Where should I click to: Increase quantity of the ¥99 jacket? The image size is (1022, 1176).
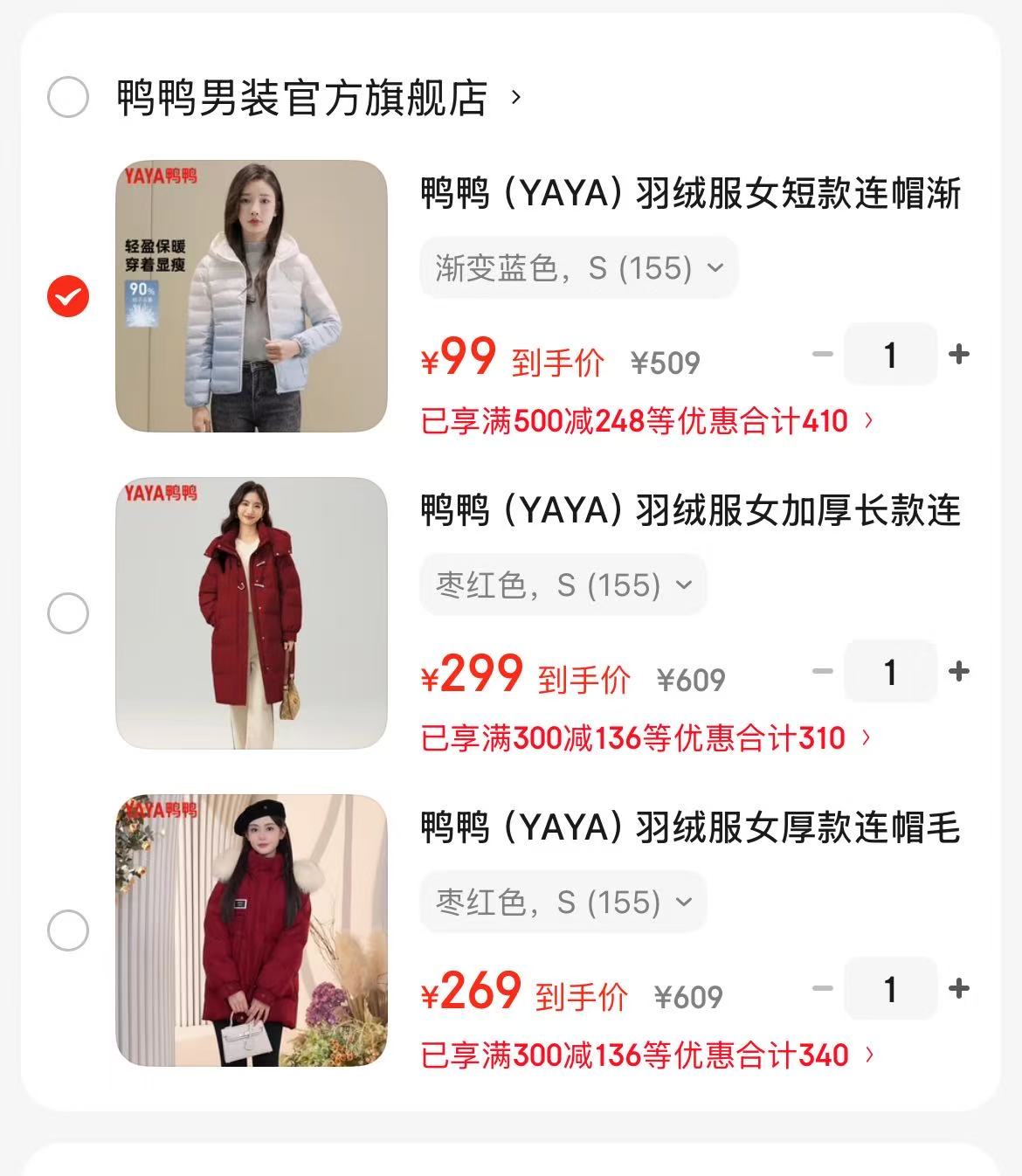tap(961, 354)
